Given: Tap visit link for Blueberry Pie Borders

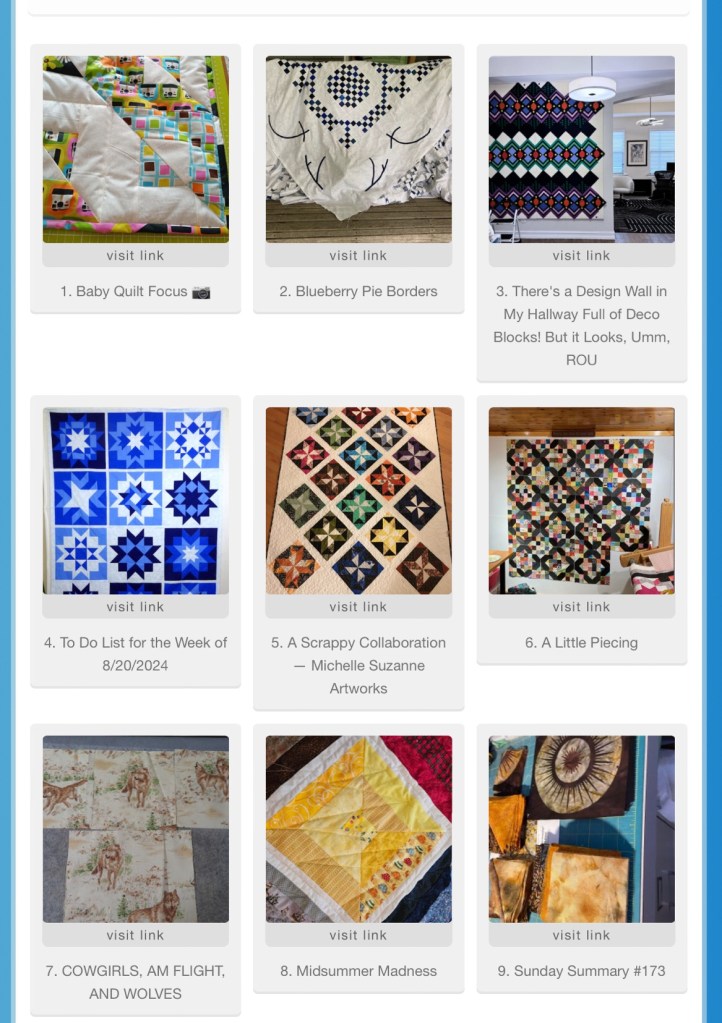Looking at the screenshot, I should 358,256.
